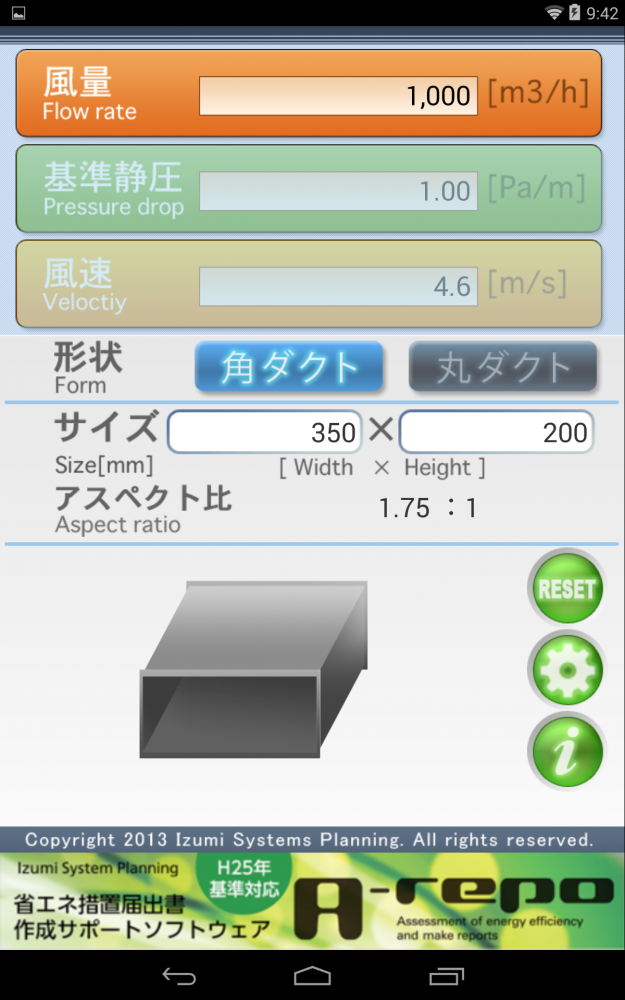Open the info icon
625x1000 pixels.
(x=566, y=750)
